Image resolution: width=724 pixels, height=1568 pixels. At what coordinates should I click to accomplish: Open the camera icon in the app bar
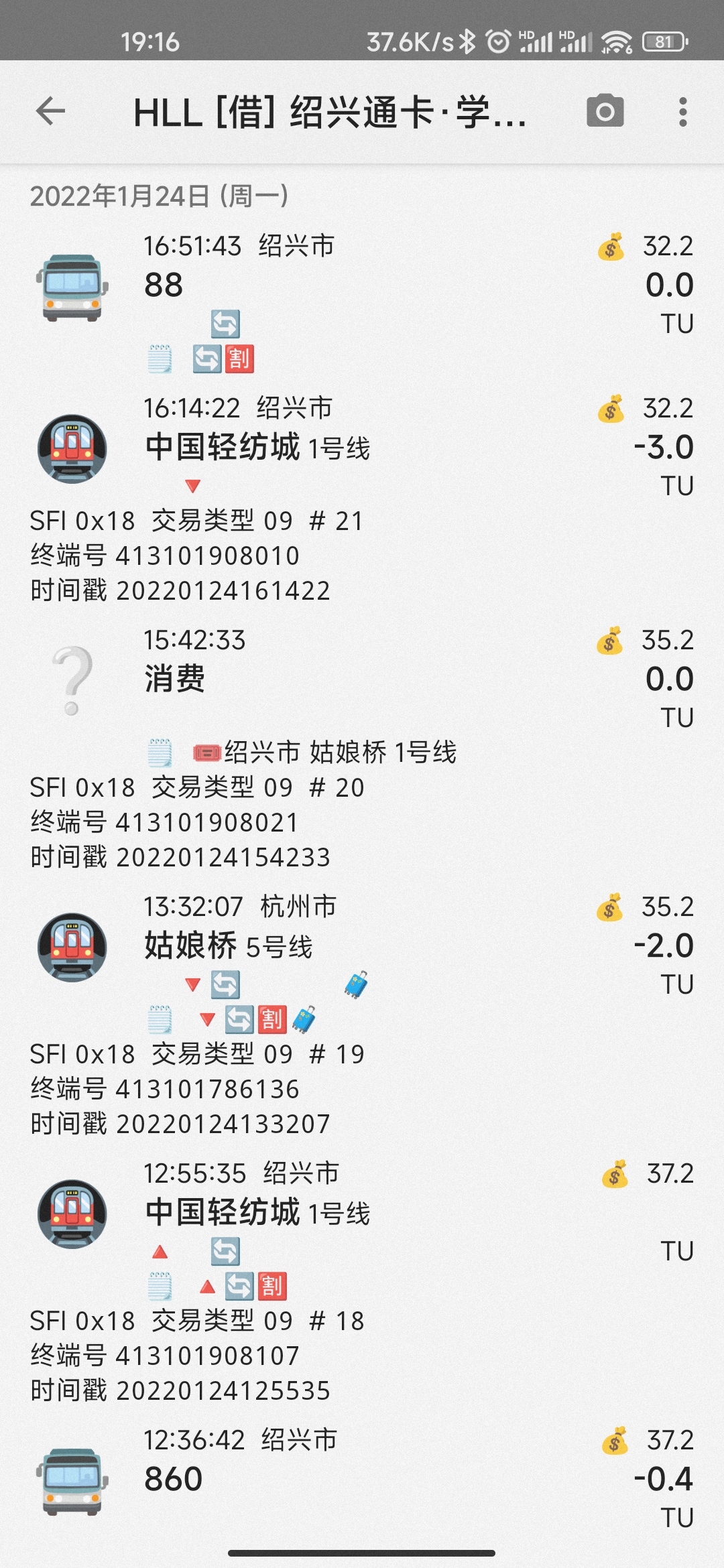tap(605, 111)
